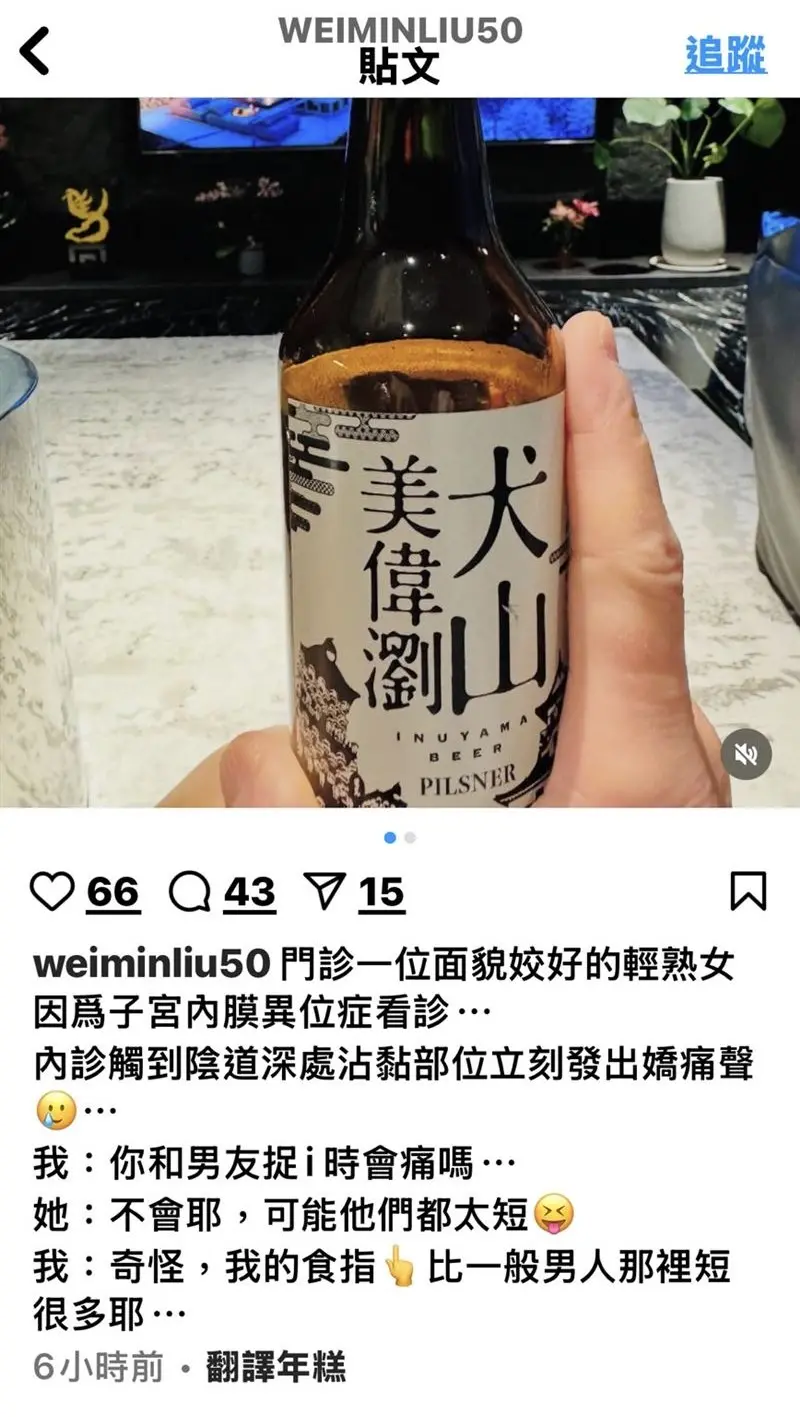The width and height of the screenshot is (800, 1417).
Task: Unmute the video with the speaker icon
Action: (x=746, y=755)
